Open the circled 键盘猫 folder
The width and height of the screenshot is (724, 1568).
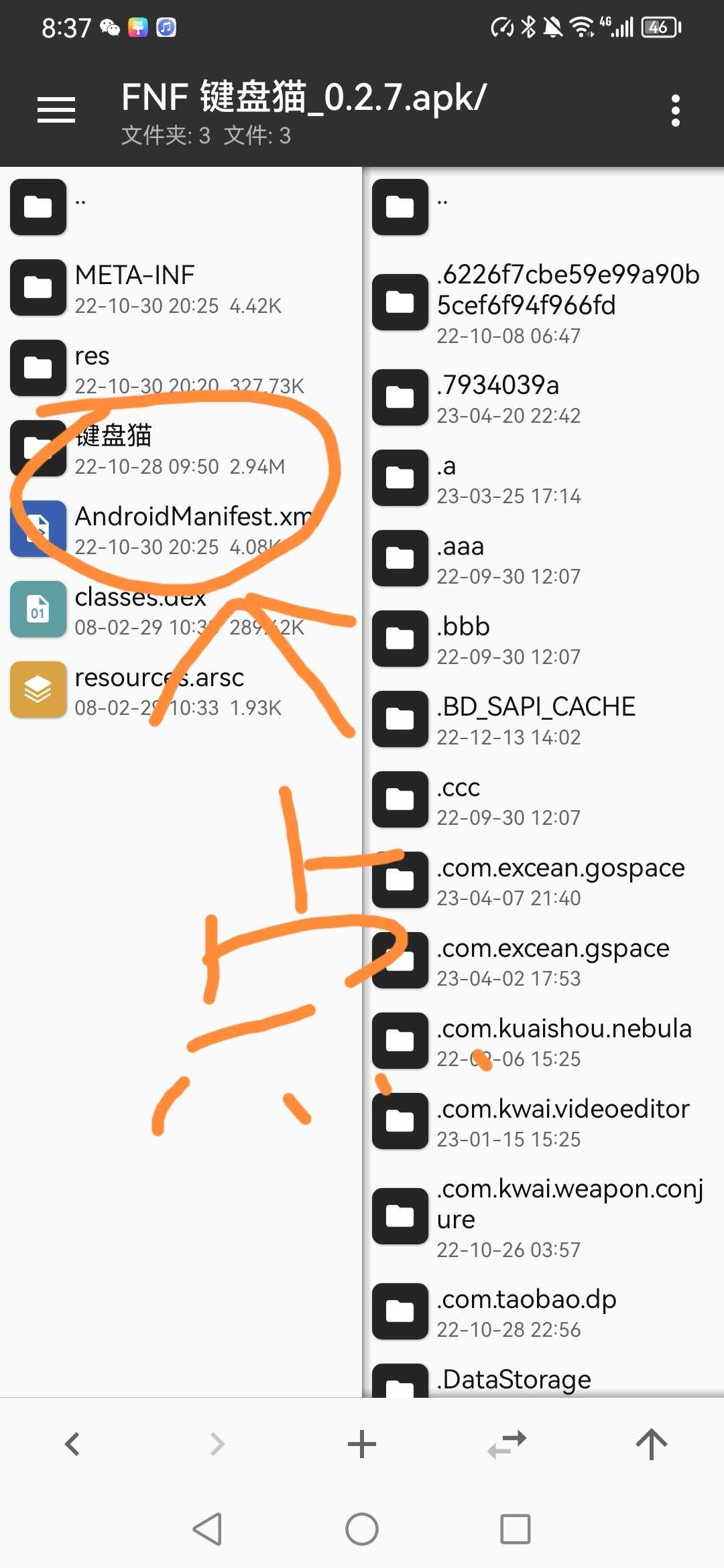point(114,448)
